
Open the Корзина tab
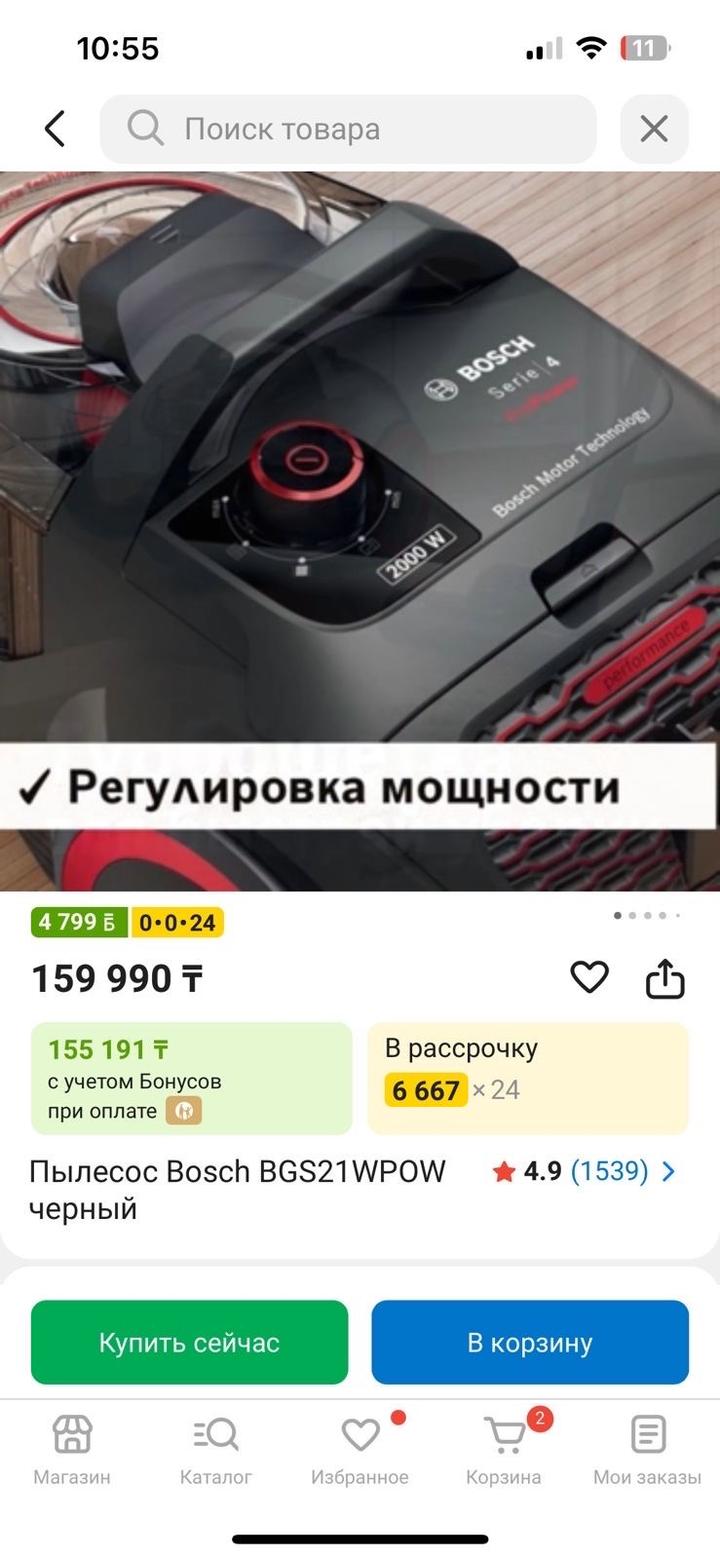pos(504,1450)
